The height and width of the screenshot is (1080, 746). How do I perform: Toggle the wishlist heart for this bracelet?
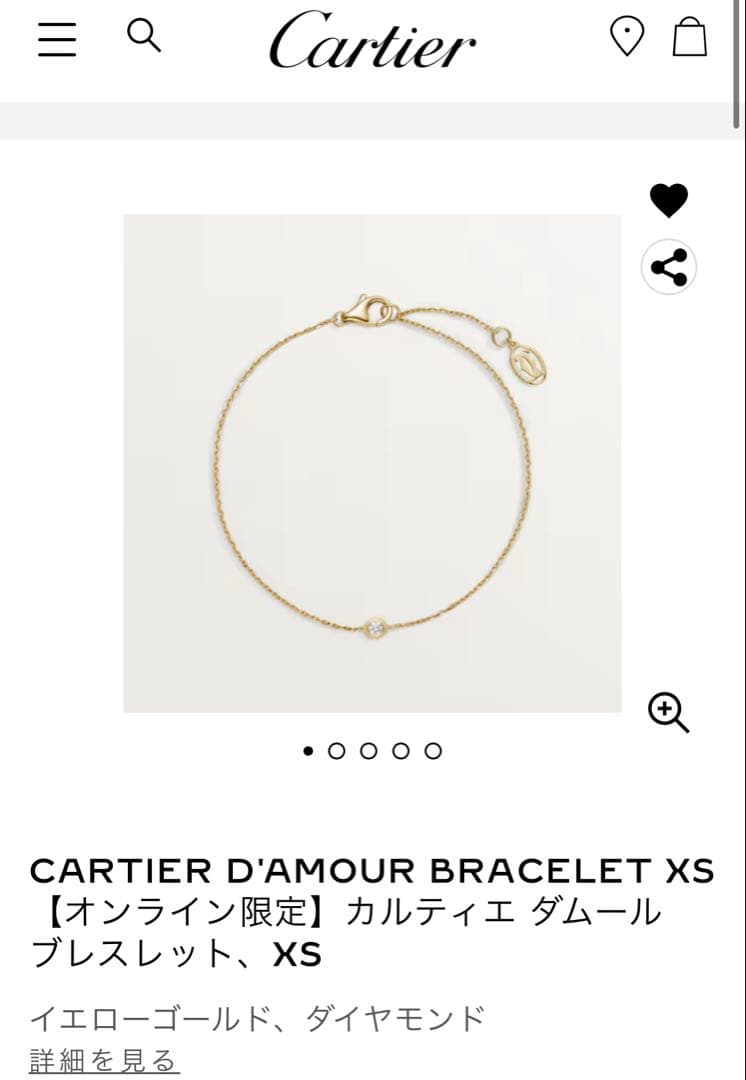pyautogui.click(x=669, y=201)
